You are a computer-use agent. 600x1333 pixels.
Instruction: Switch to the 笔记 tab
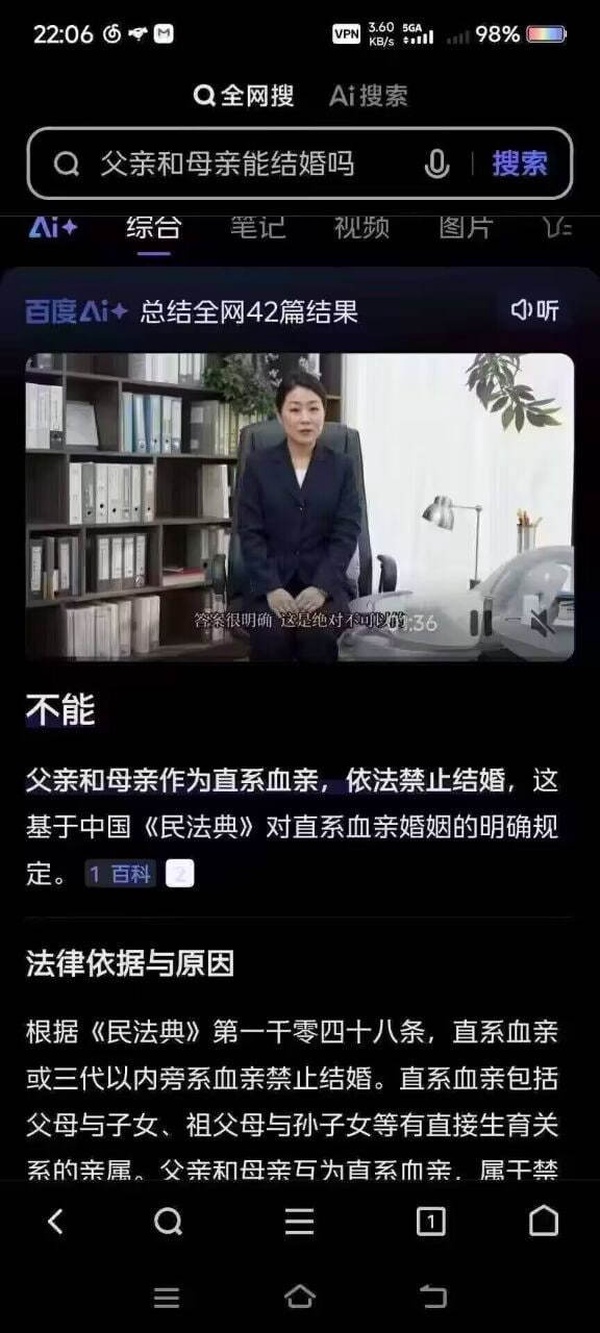pyautogui.click(x=257, y=228)
